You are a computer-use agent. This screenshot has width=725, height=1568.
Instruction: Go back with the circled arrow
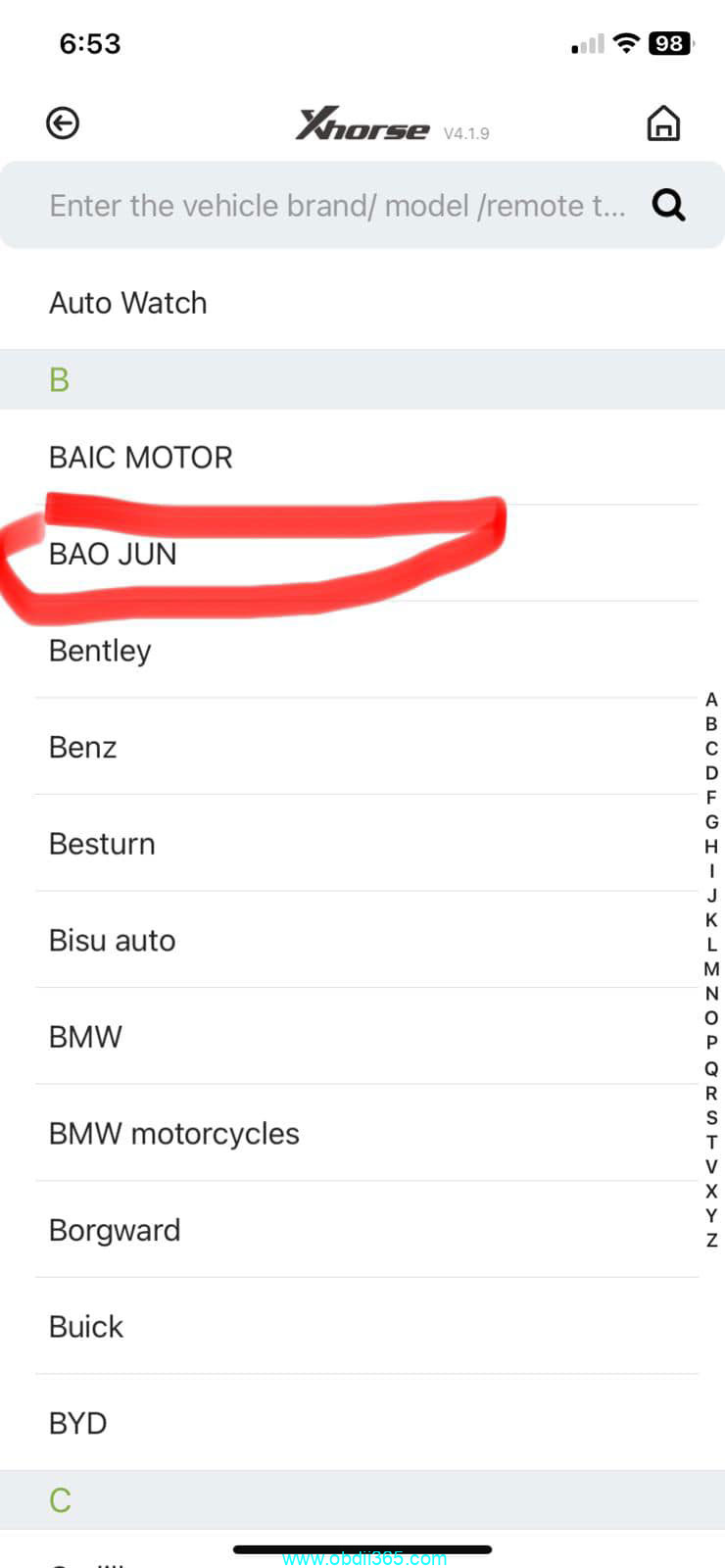63,123
